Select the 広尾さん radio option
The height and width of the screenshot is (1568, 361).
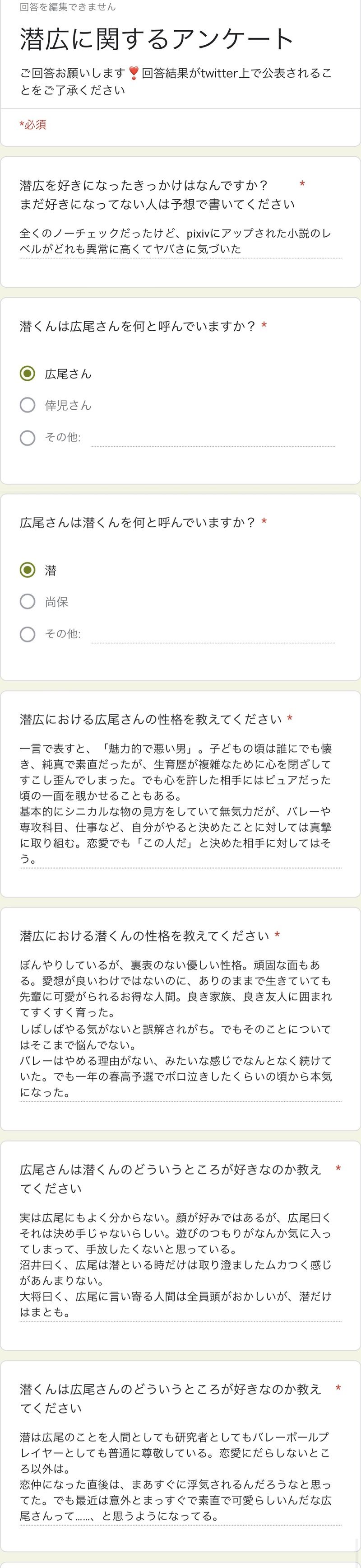pos(28,373)
